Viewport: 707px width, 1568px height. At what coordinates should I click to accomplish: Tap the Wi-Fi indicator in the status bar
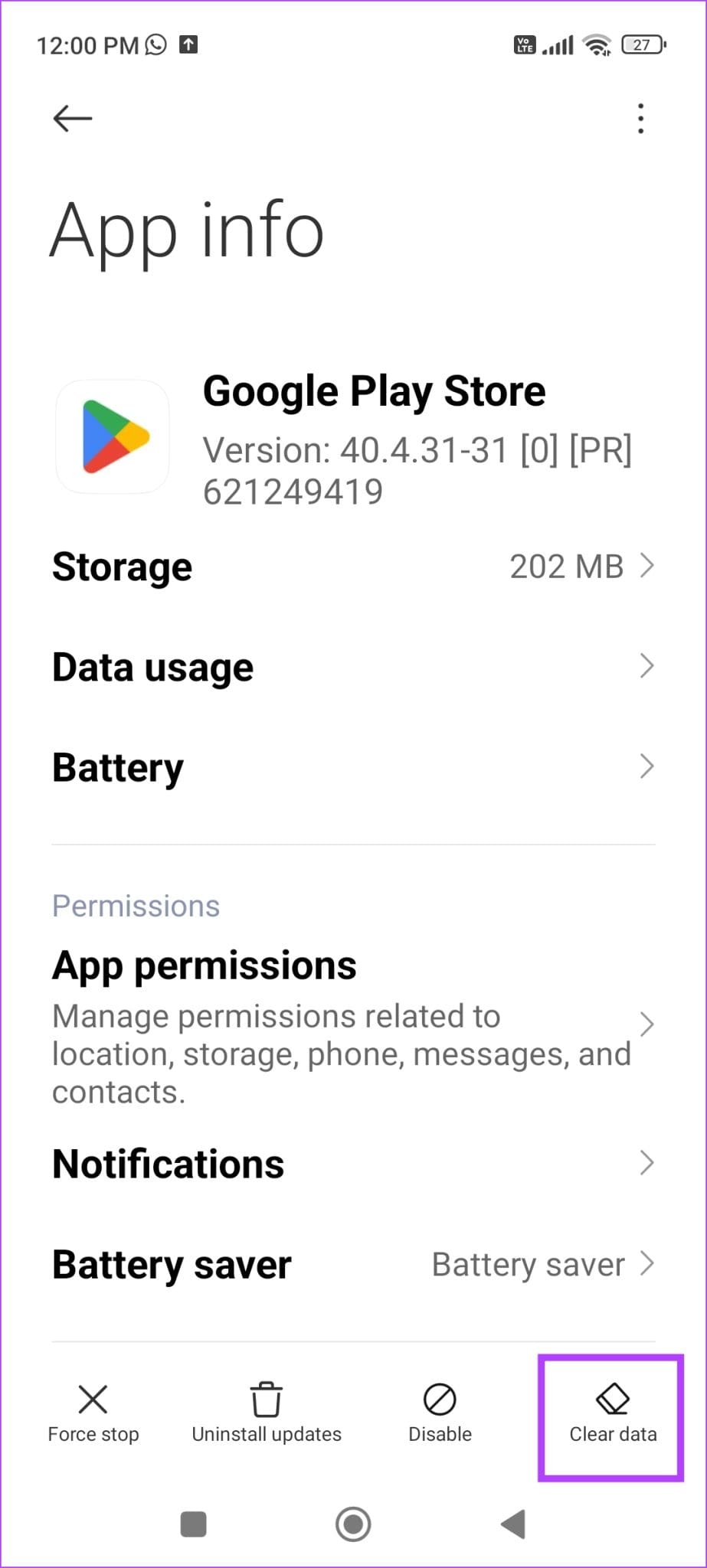point(596,44)
